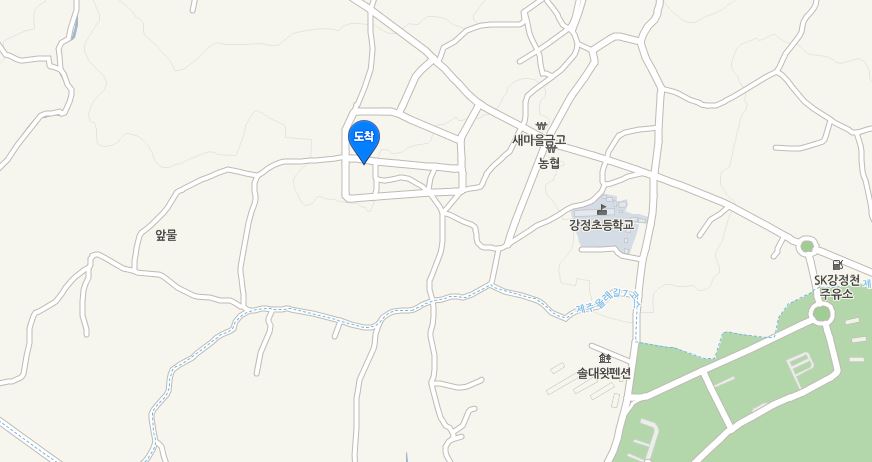Viewport: 872px width, 462px height.
Task: Select the 강정초등학교 school marker
Action: click(601, 210)
